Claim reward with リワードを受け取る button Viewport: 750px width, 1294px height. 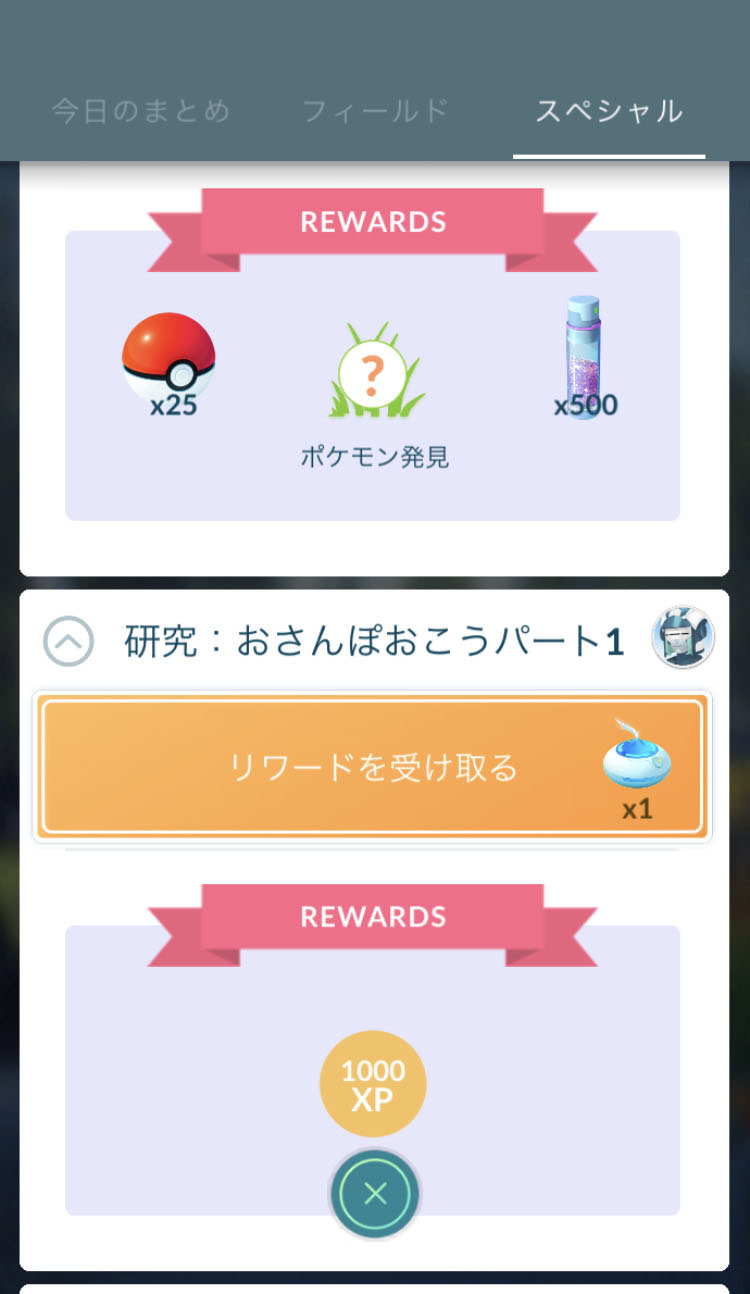pos(373,767)
